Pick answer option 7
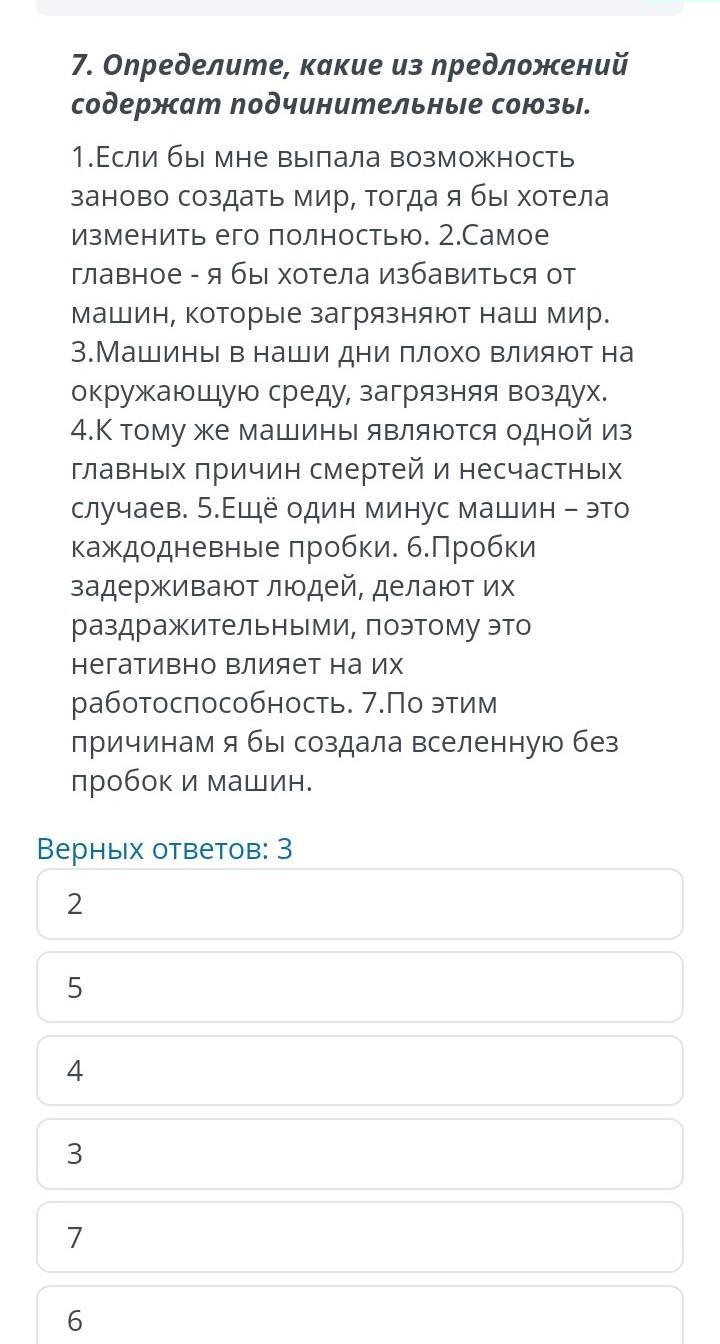 point(360,1237)
